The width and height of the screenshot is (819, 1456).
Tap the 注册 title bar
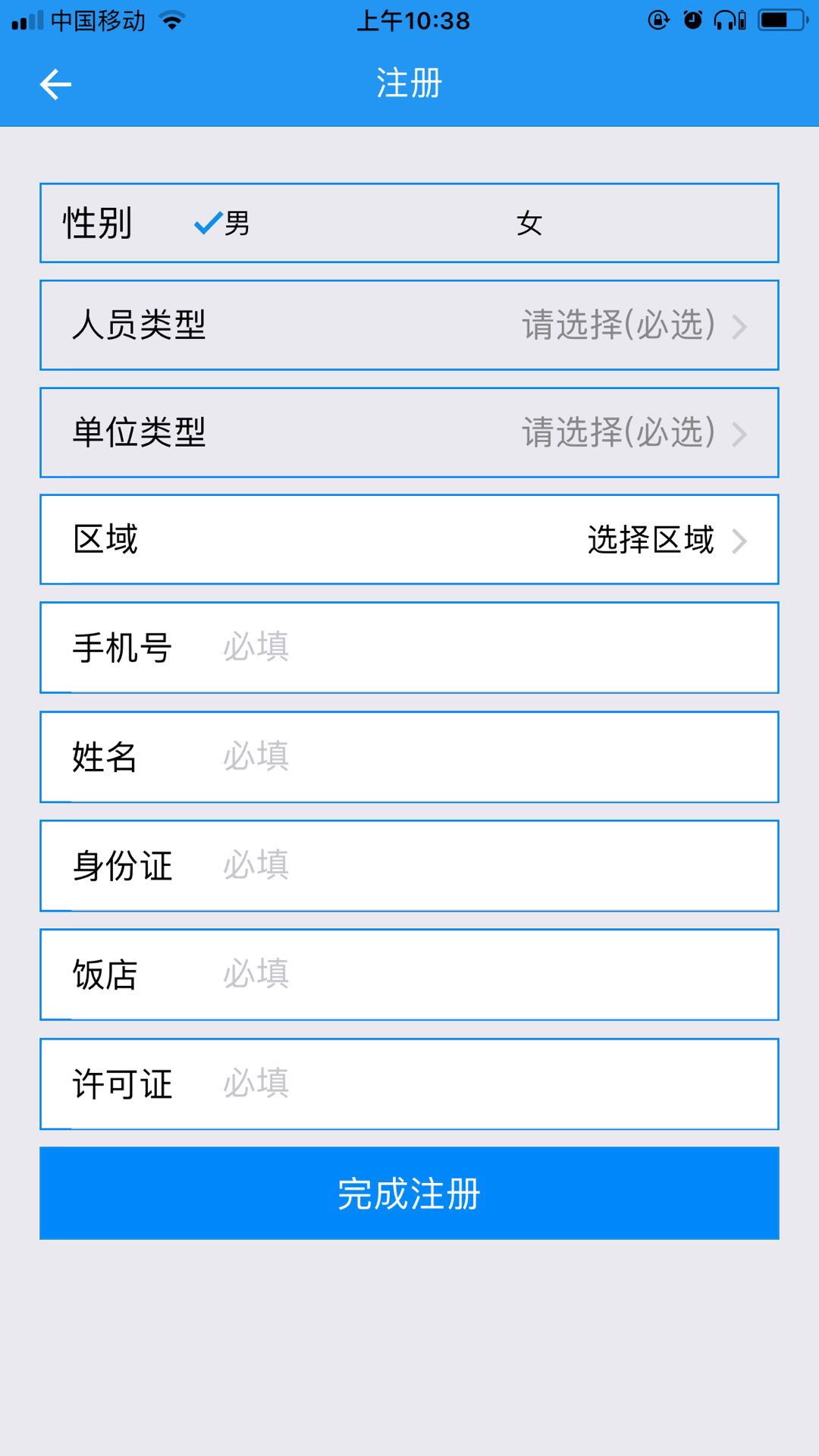pyautogui.click(x=409, y=84)
